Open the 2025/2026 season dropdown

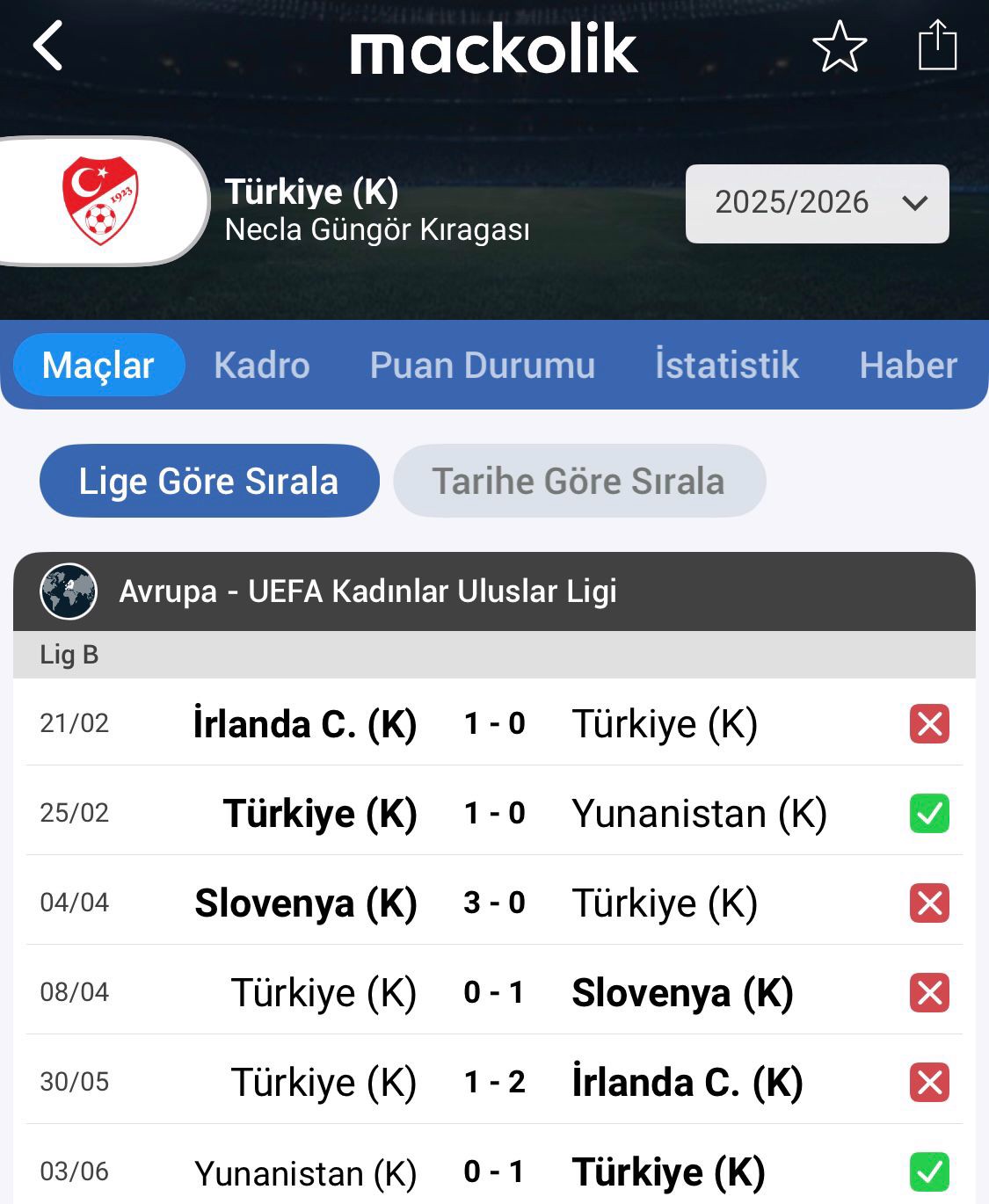[817, 203]
